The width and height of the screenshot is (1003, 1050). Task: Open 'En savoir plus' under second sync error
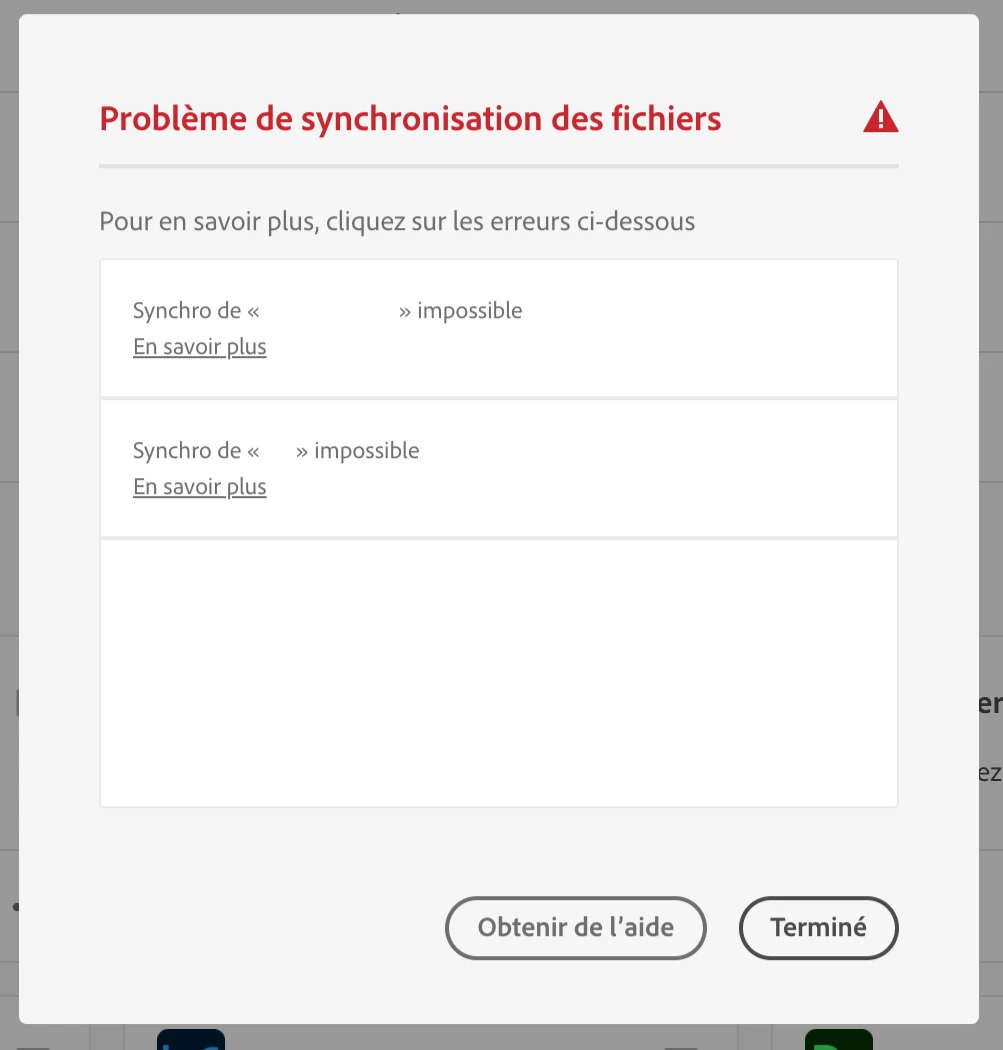click(x=199, y=487)
